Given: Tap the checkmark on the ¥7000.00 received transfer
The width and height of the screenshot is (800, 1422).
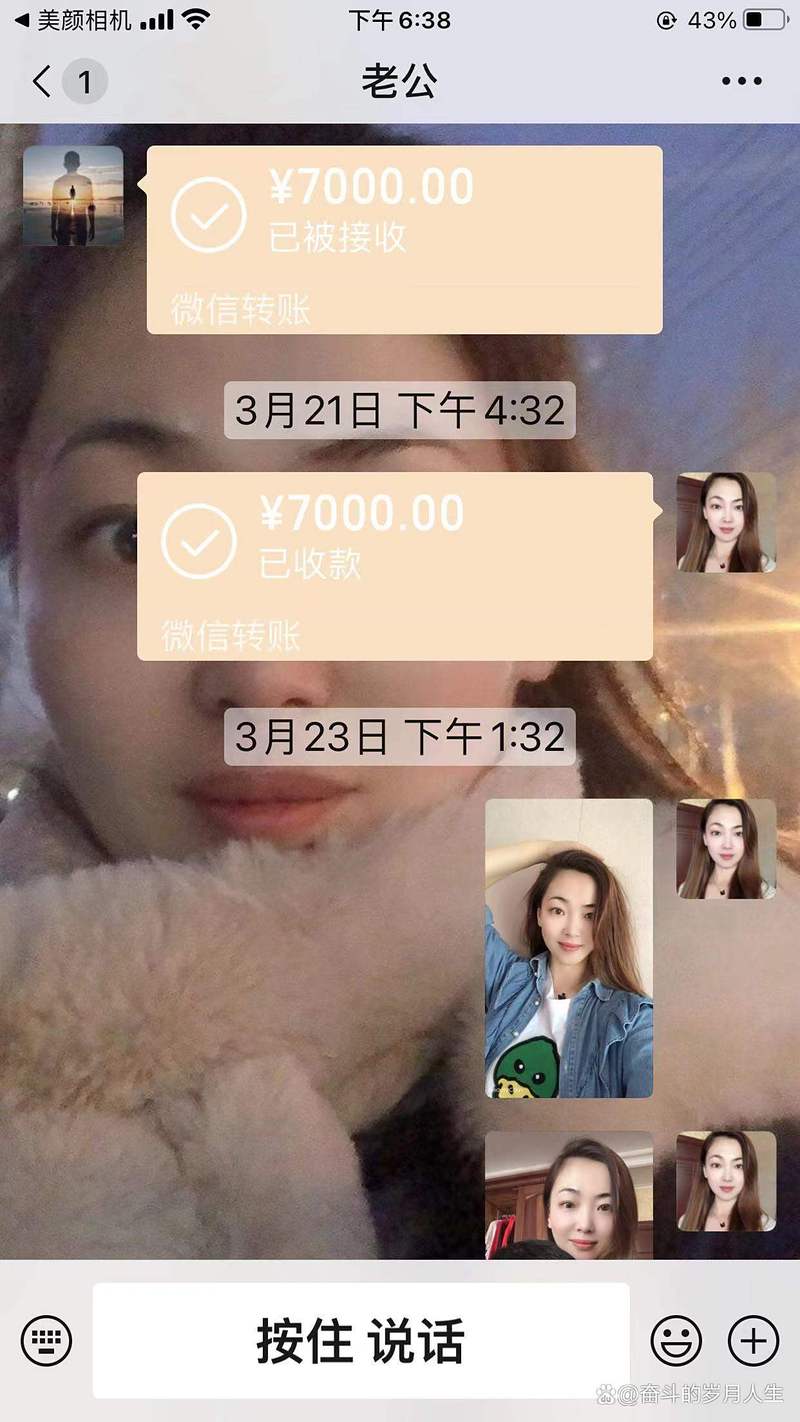Looking at the screenshot, I should pos(198,540).
